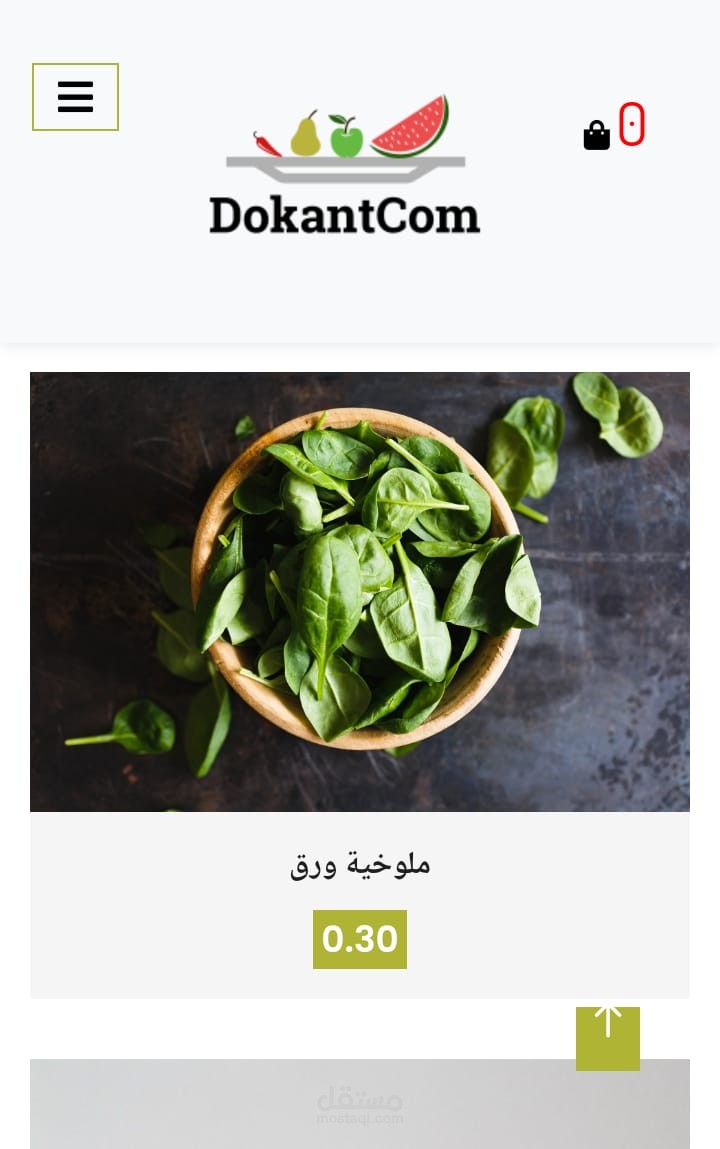
Task: Open the hamburger menu
Action: 75,97
